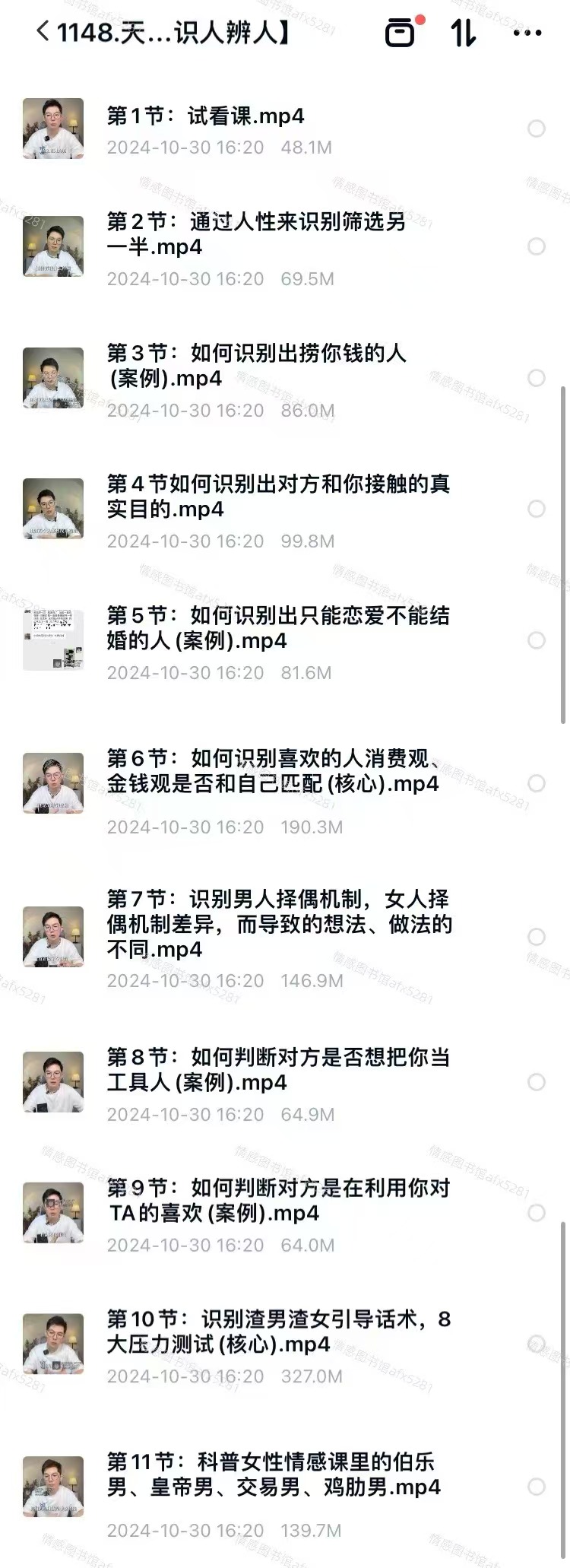Open 第6节 消费观金钱观 video
Viewport: 570px width, 1568px height.
(x=274, y=771)
